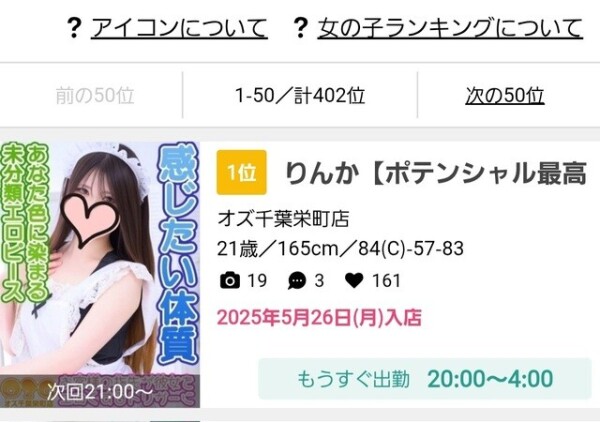Go to 次の50位 ranking page
Image resolution: width=600 pixels, height=422 pixels.
505,96
